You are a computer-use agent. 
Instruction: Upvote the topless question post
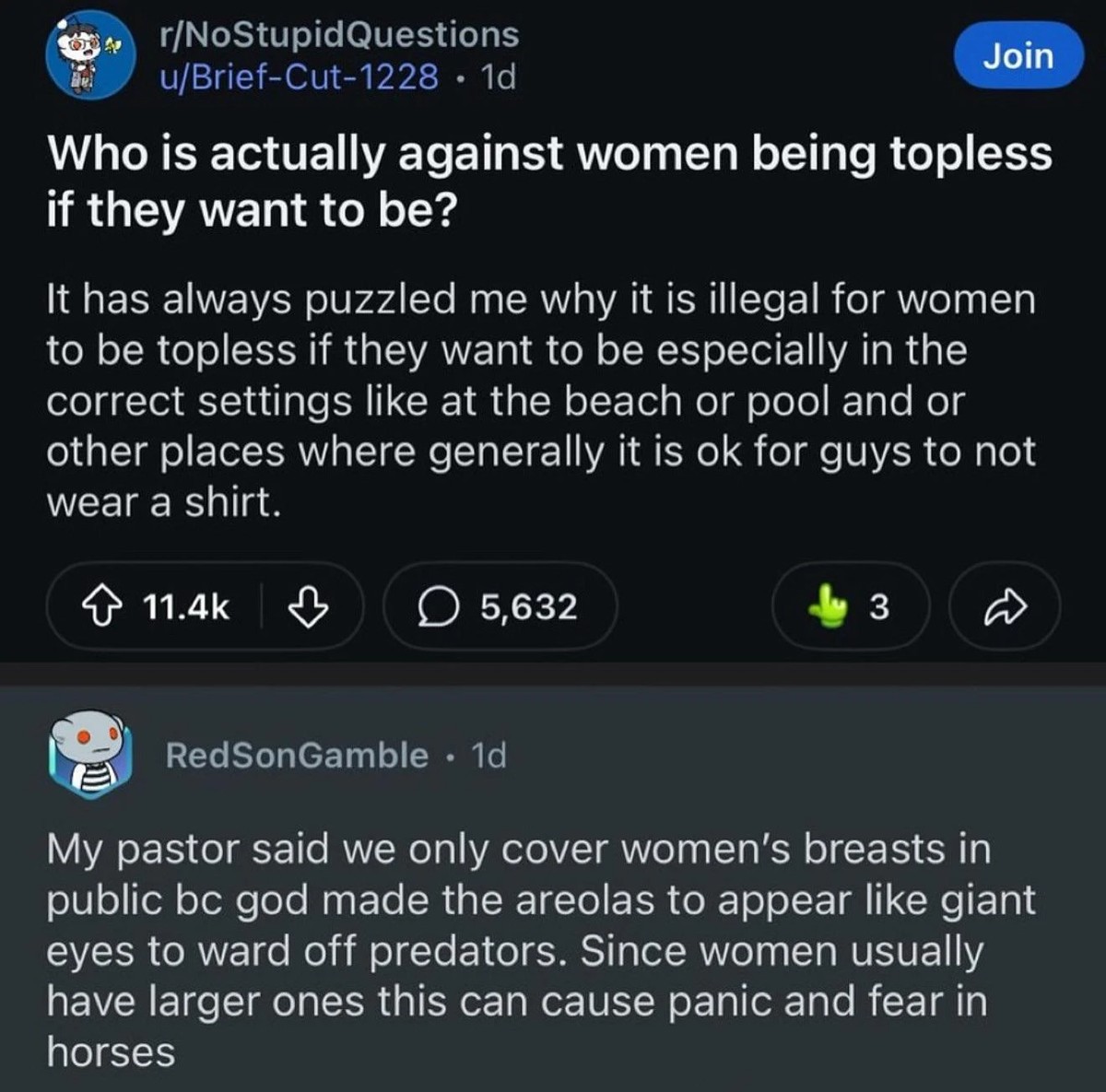click(104, 607)
